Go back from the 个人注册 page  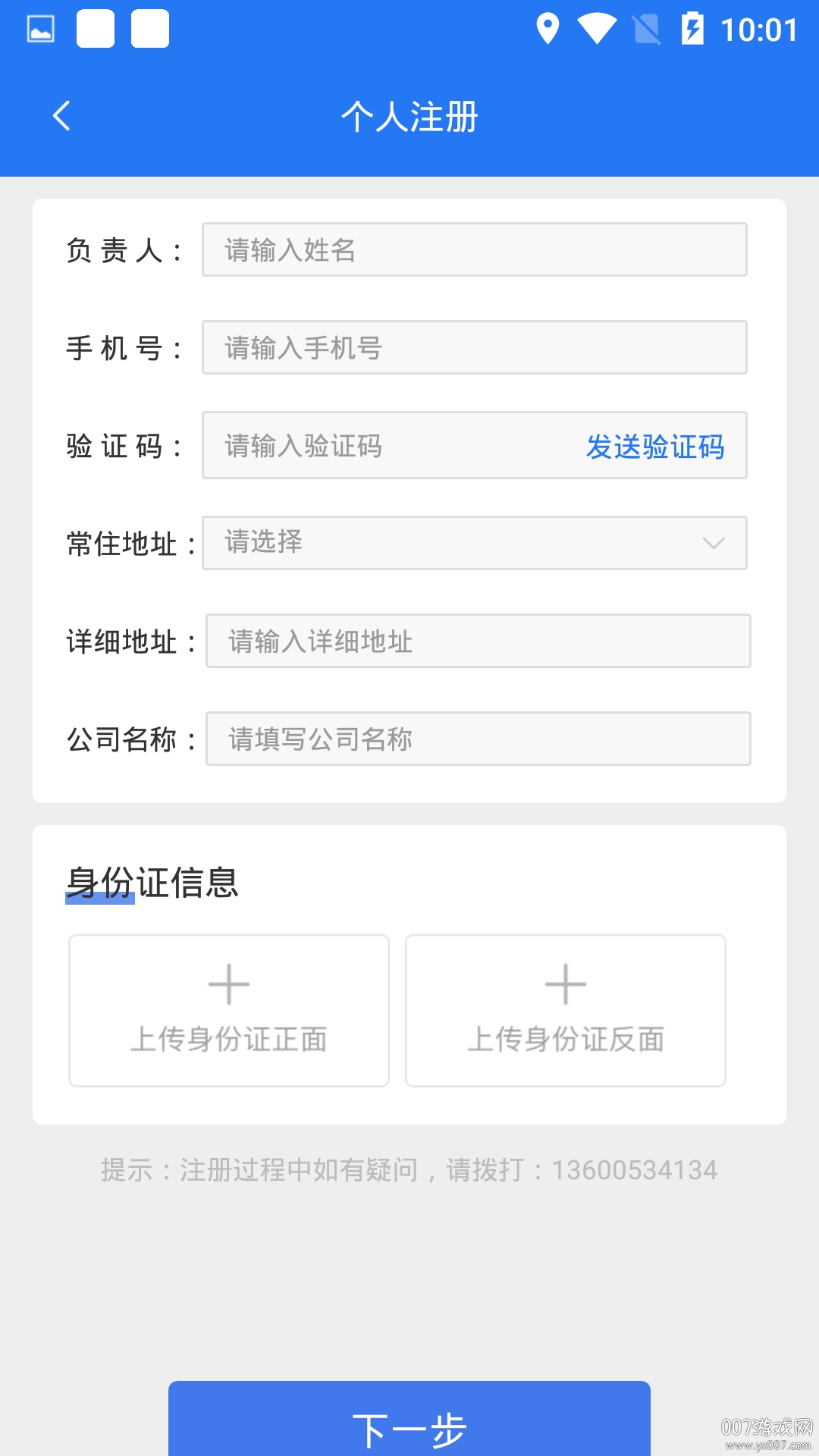click(62, 116)
